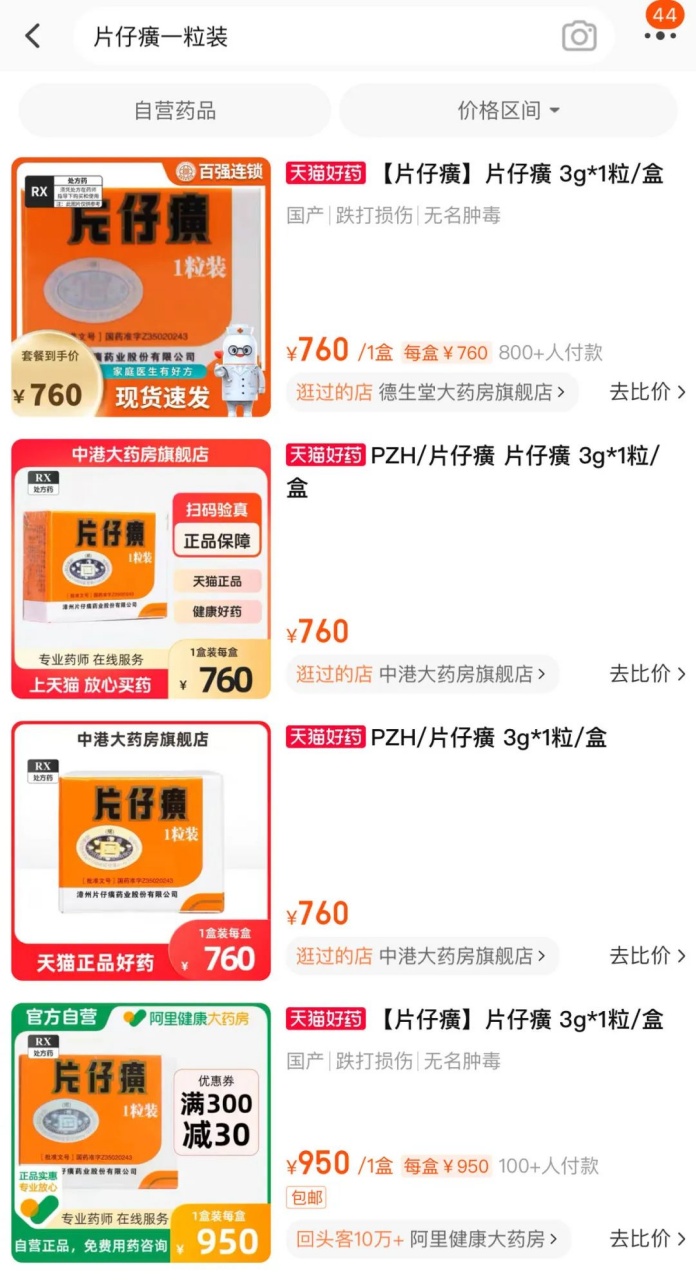The height and width of the screenshot is (1280, 696).
Task: Open the 百强连锁 片仔癀 product image
Action: [141, 287]
